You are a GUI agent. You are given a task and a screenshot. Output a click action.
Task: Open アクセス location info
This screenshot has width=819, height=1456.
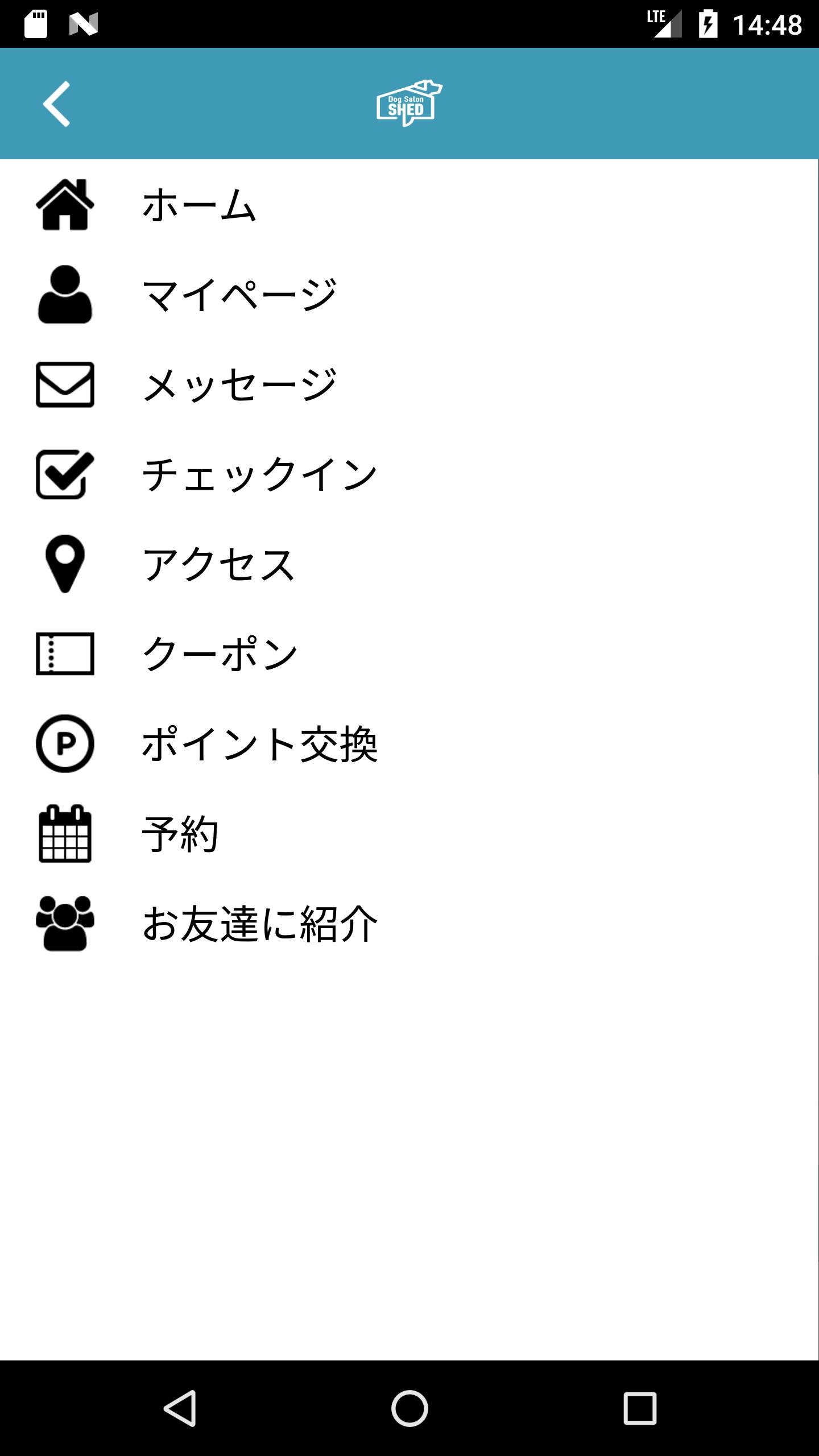point(219,564)
